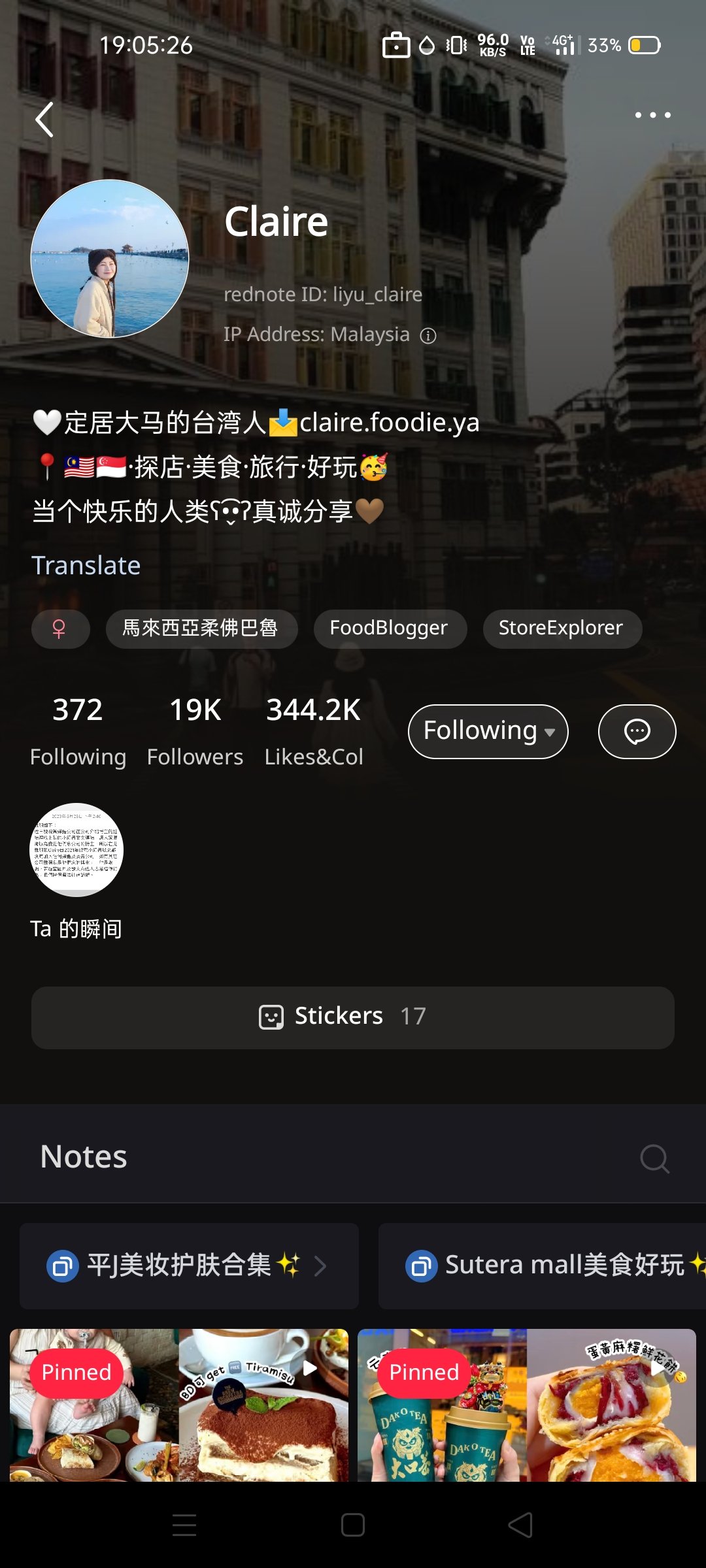Screen dimensions: 706x1568
Task: Select the StoreExplorer tag
Action: pos(561,629)
